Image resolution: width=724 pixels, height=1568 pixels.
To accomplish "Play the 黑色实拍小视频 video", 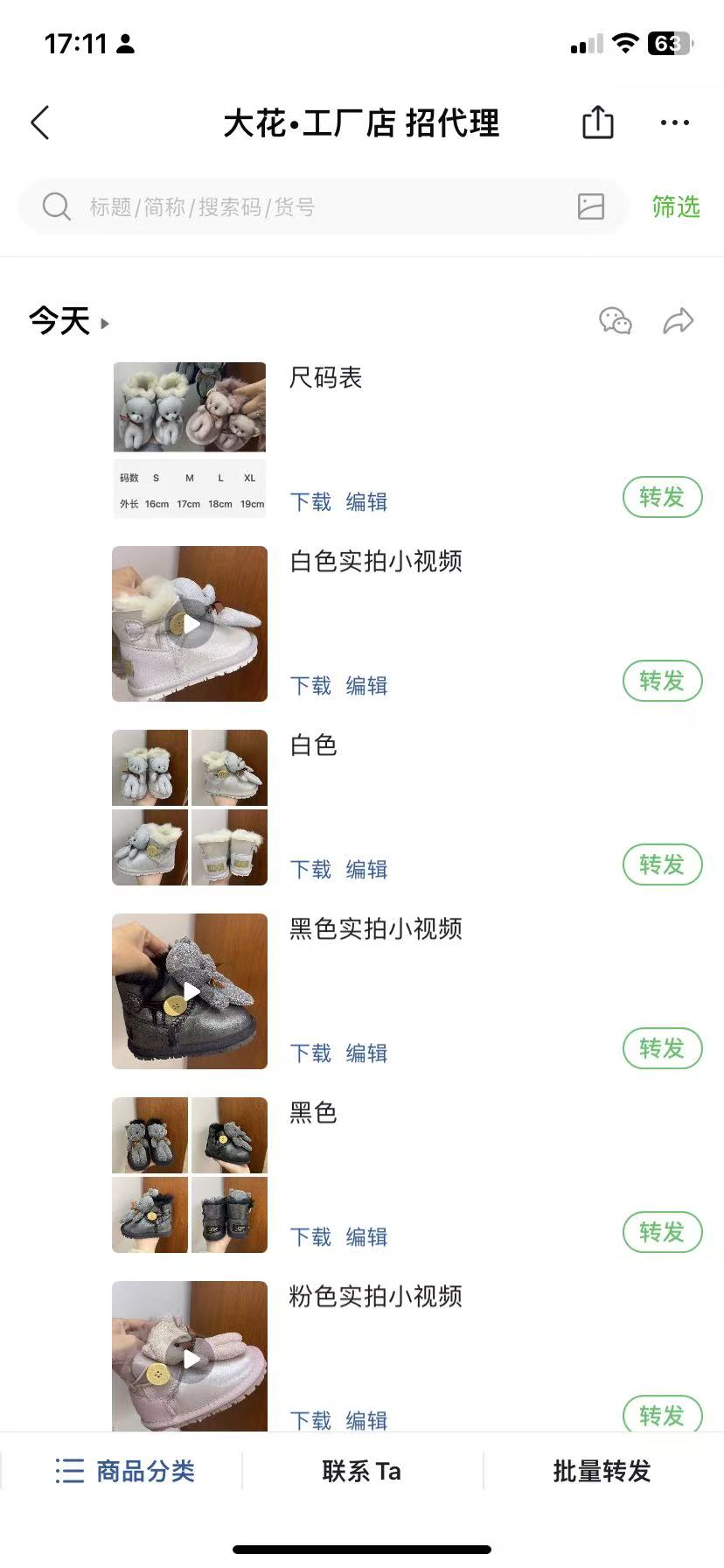I will pyautogui.click(x=190, y=991).
